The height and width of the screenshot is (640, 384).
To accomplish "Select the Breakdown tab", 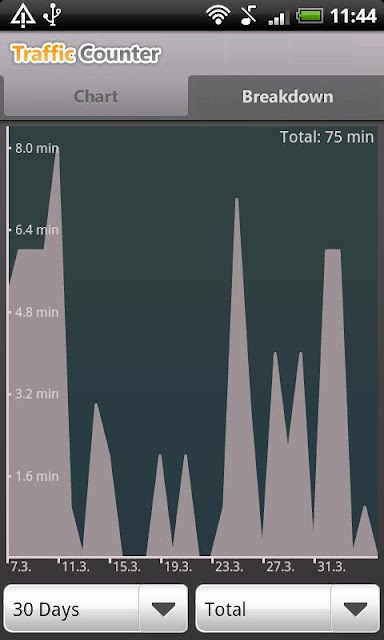I will click(x=286, y=96).
